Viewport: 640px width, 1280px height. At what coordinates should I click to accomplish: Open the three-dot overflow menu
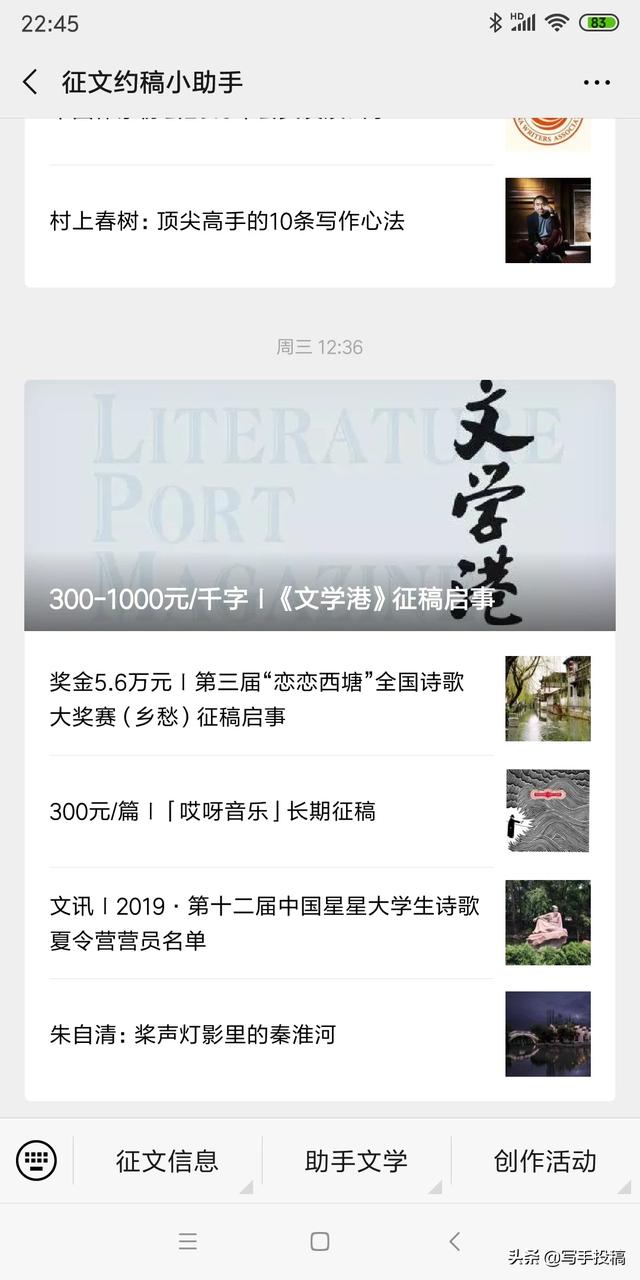596,82
